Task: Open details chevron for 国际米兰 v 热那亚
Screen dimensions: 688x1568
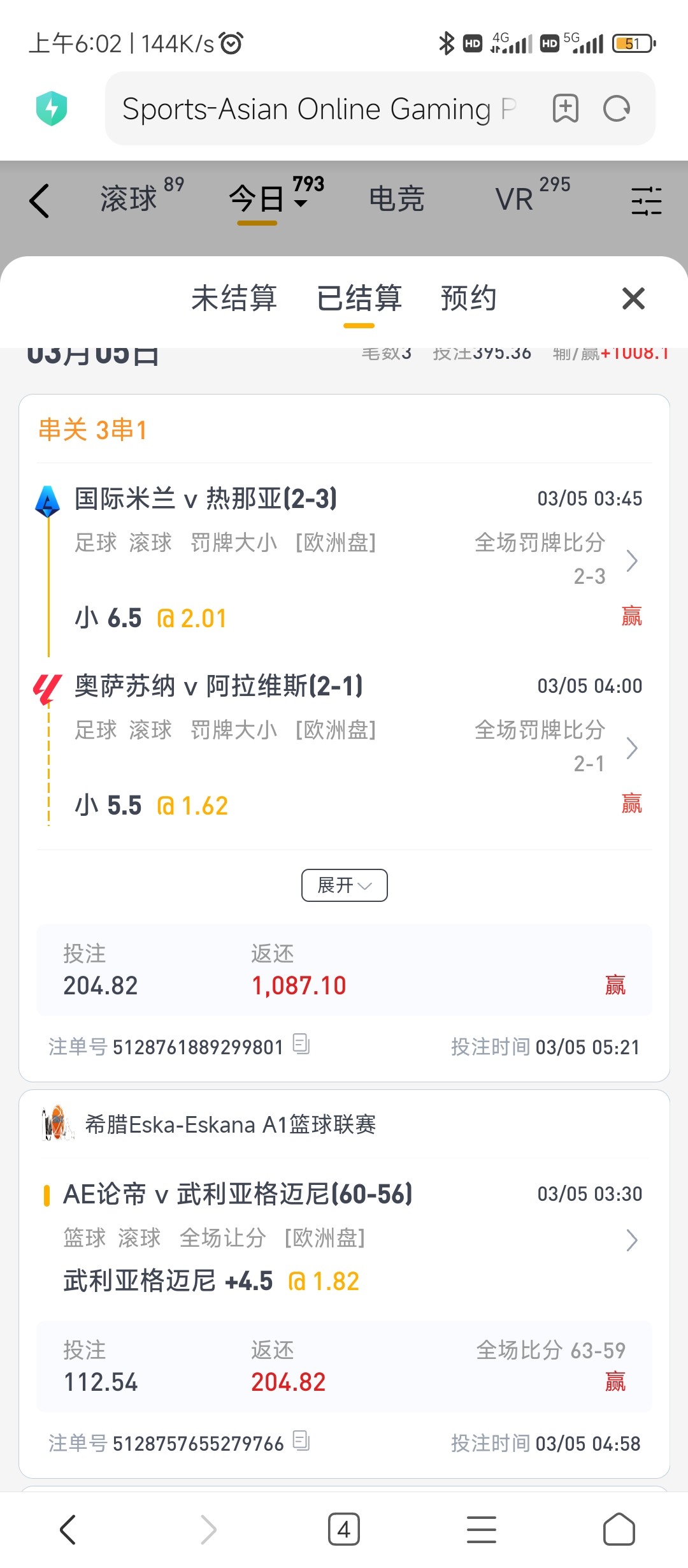Action: [x=633, y=561]
